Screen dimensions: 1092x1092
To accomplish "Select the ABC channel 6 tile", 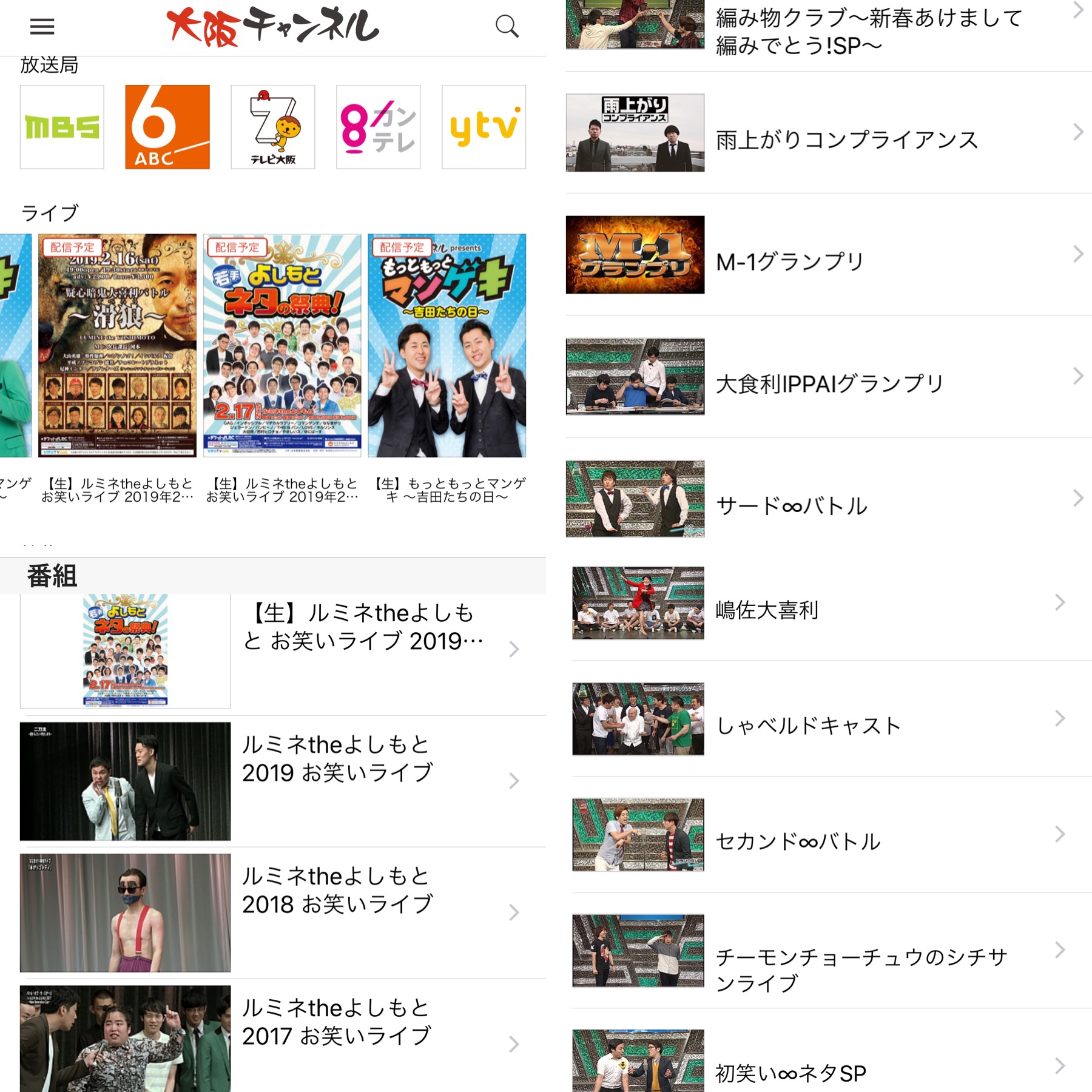I will (167, 127).
